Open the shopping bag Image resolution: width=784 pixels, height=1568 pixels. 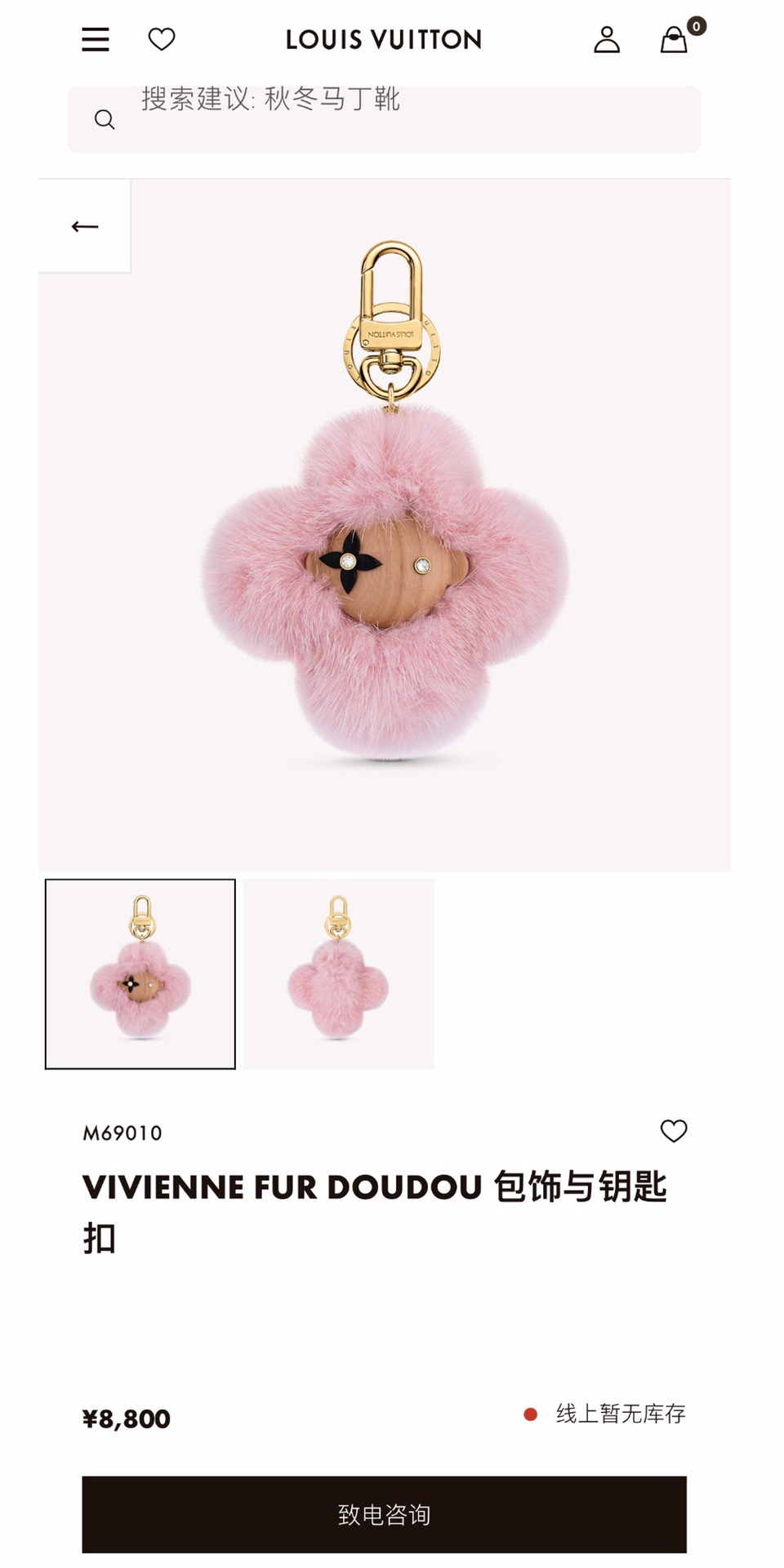point(675,39)
